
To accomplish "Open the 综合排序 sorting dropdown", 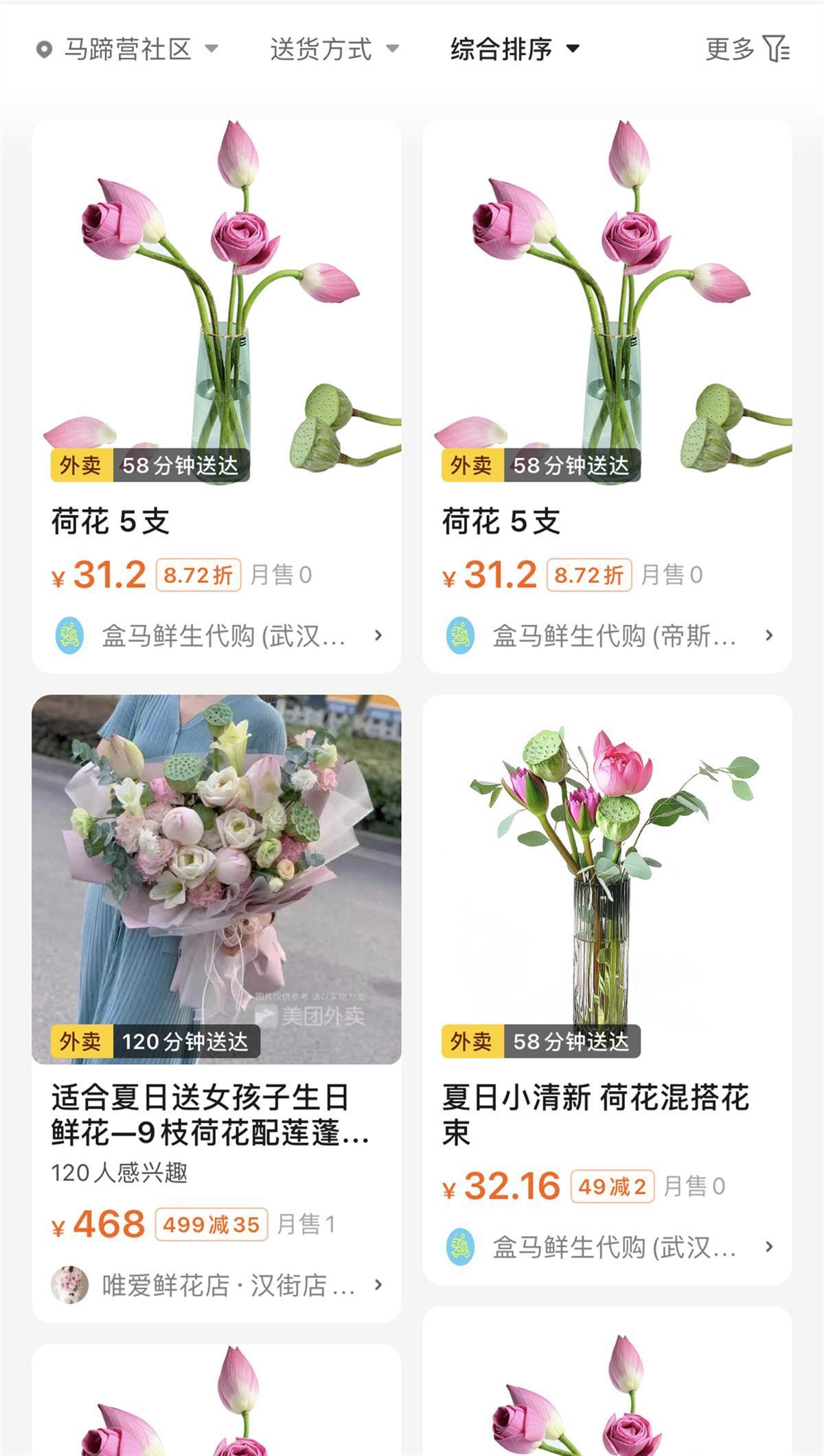I will pyautogui.click(x=514, y=49).
